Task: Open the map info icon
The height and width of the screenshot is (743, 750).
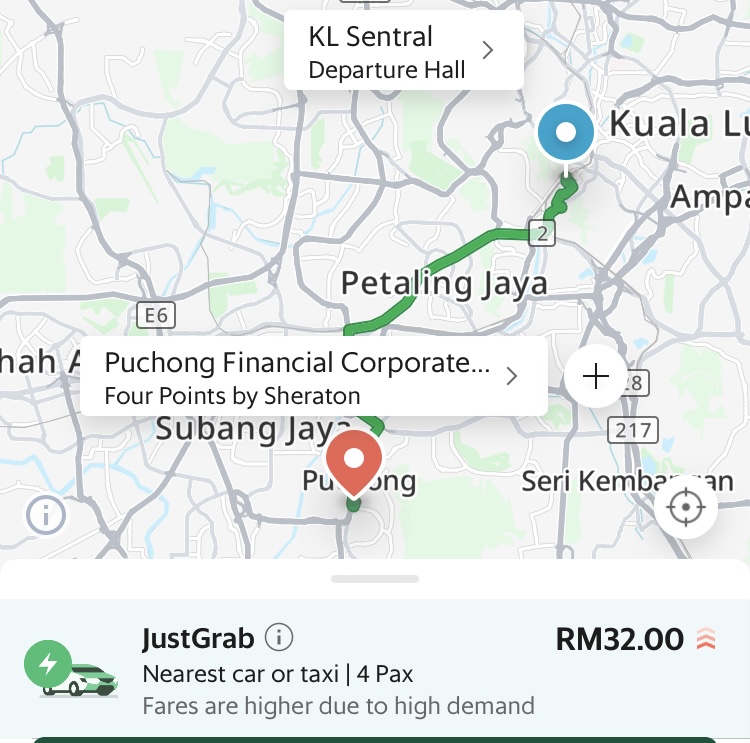Action: pos(46,516)
